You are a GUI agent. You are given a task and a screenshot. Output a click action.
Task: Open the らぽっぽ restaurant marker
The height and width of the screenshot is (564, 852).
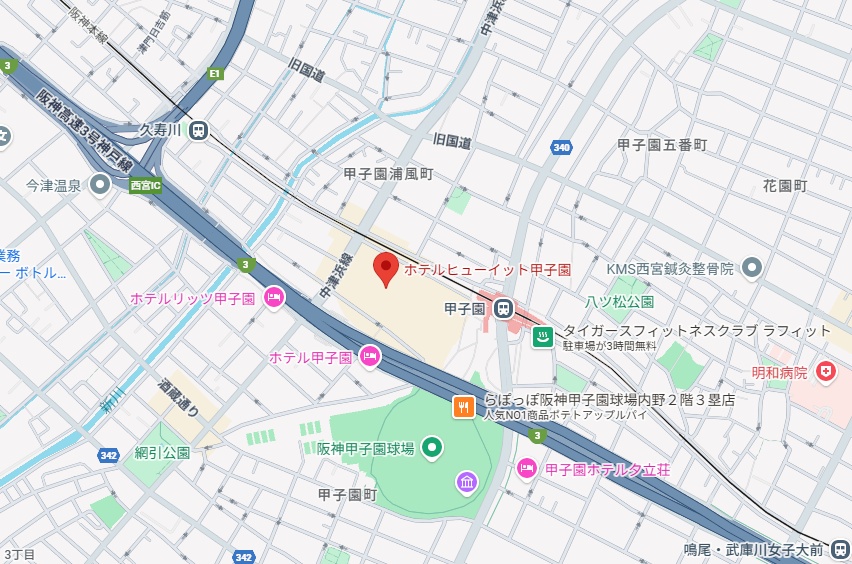point(463,406)
